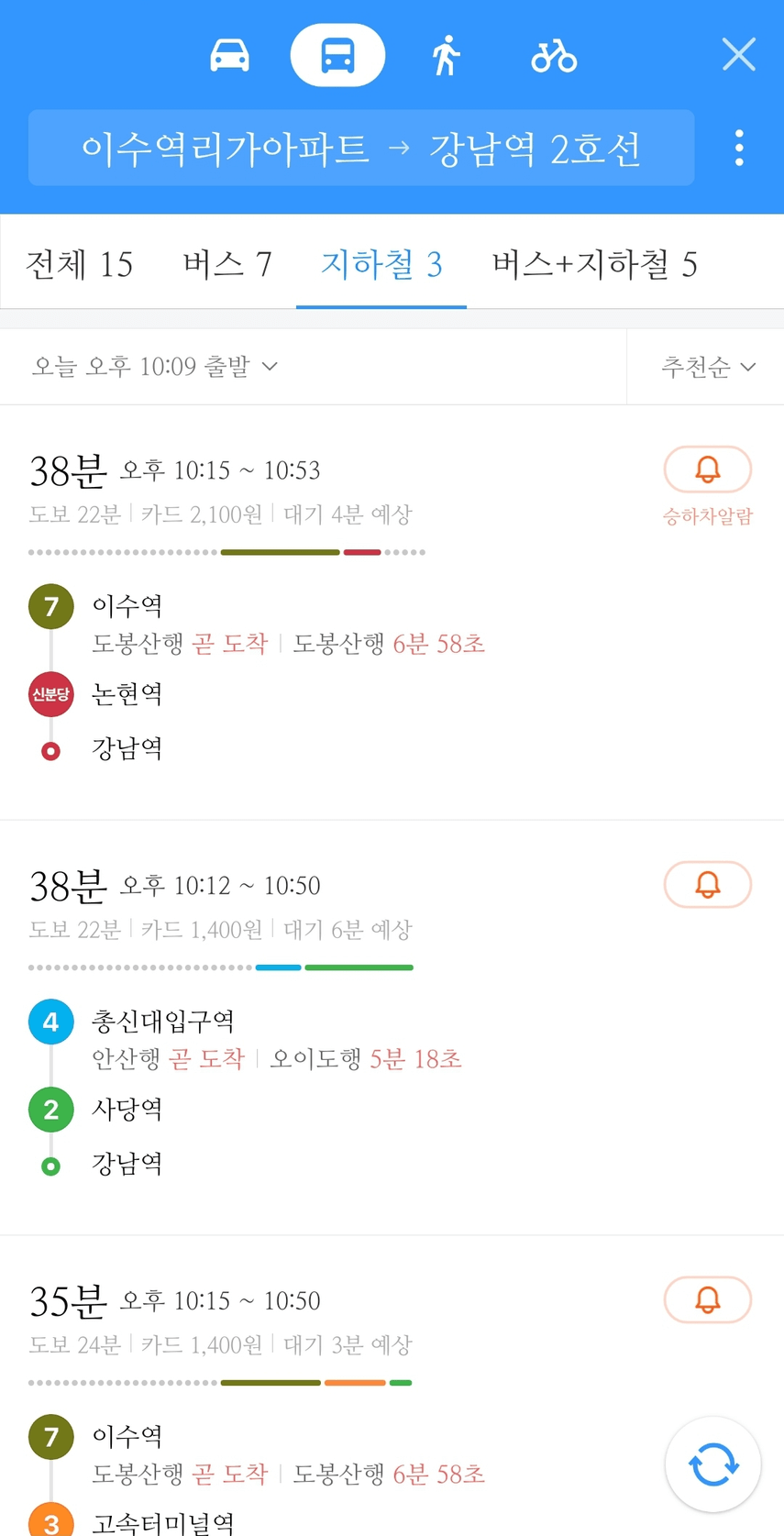Set alarm bell for the 10:12 ~ 10:50 route
Viewport: 784px width, 1536px height.
pos(708,885)
